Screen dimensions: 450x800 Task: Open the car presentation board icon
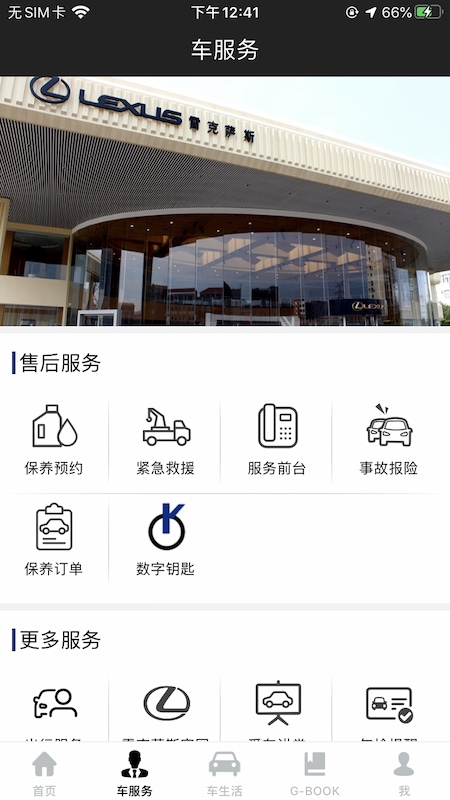tap(278, 703)
